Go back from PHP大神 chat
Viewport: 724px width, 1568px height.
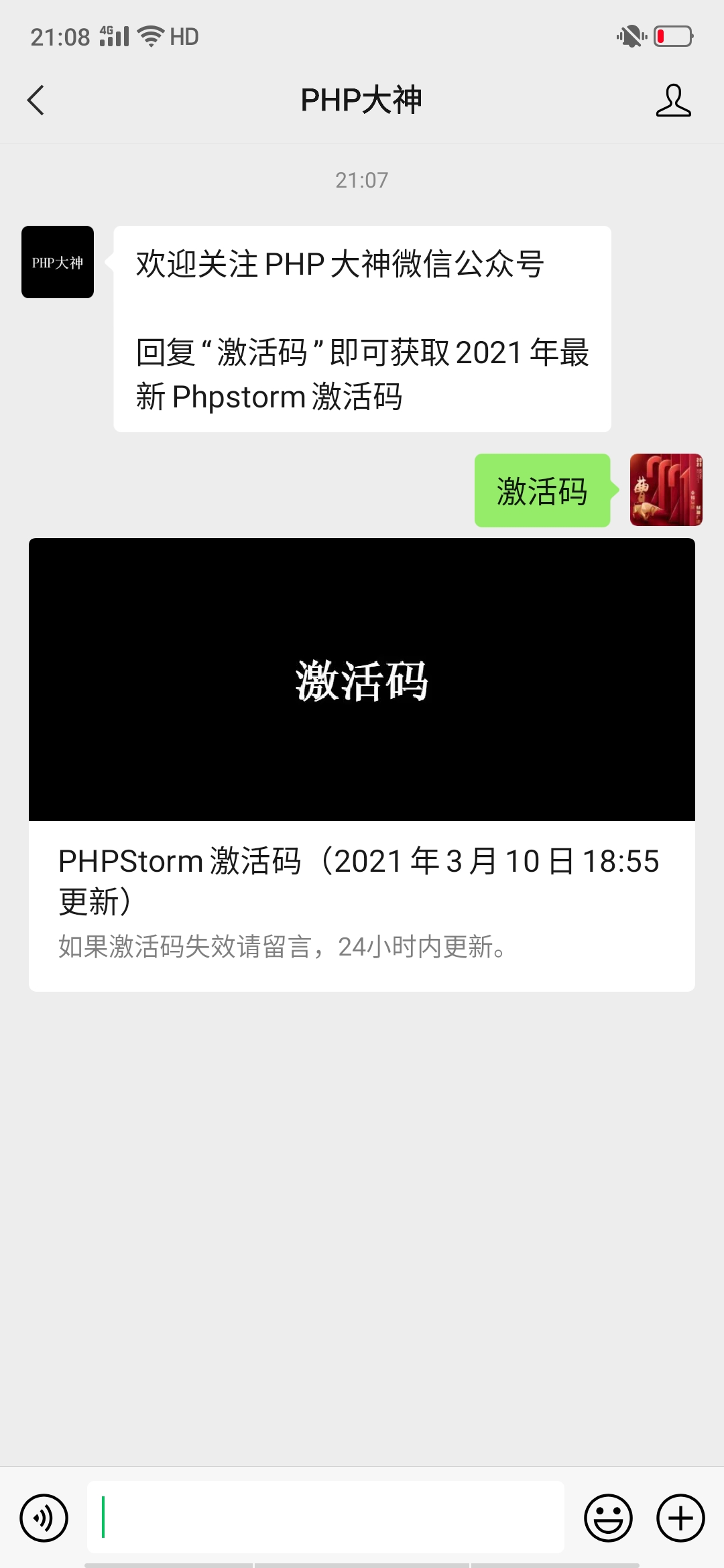click(x=36, y=101)
